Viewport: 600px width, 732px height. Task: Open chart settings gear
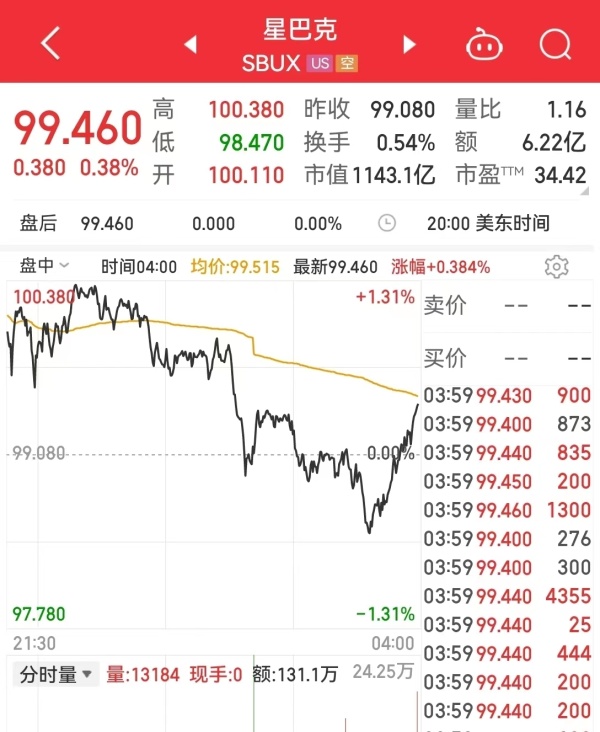click(556, 266)
